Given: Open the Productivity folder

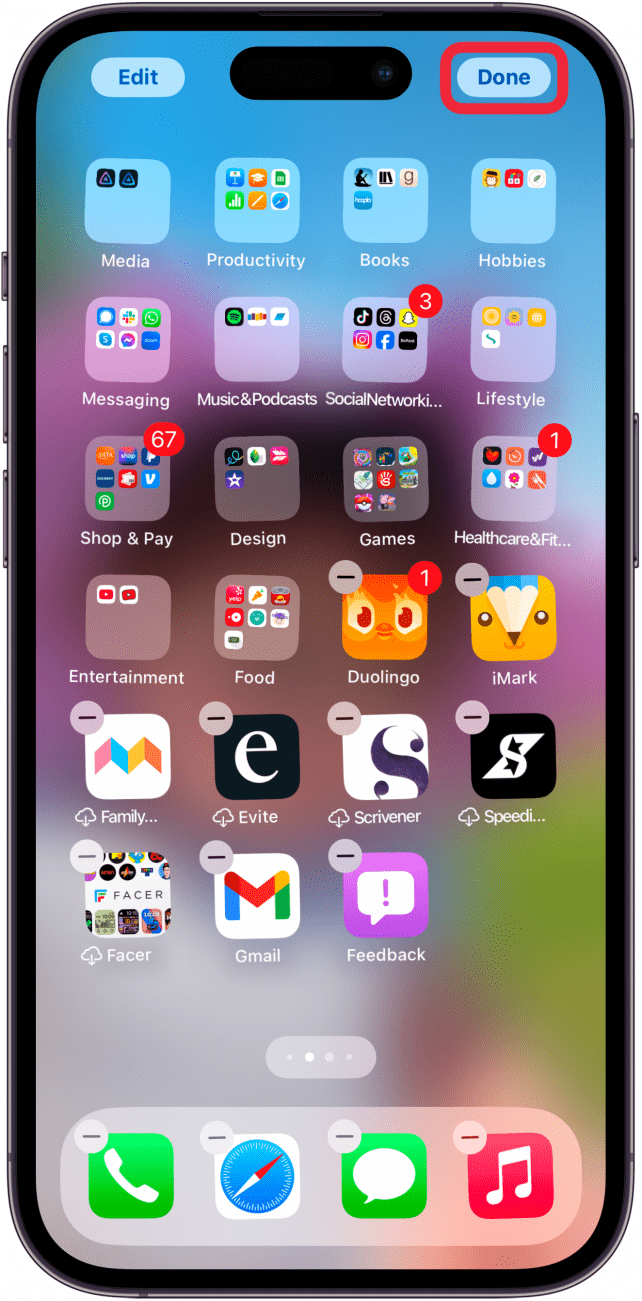Looking at the screenshot, I should click(x=257, y=201).
